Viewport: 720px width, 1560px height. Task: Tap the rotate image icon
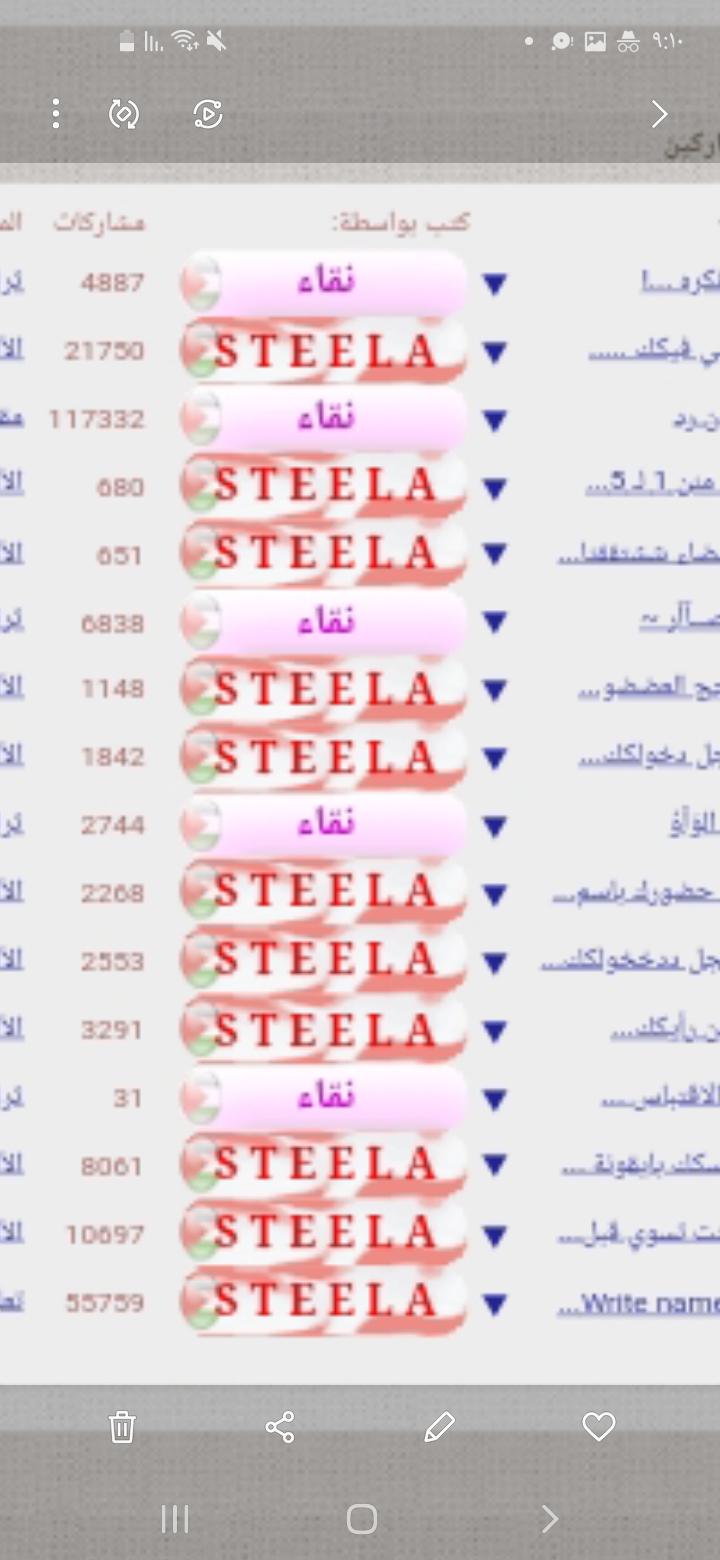coord(124,114)
